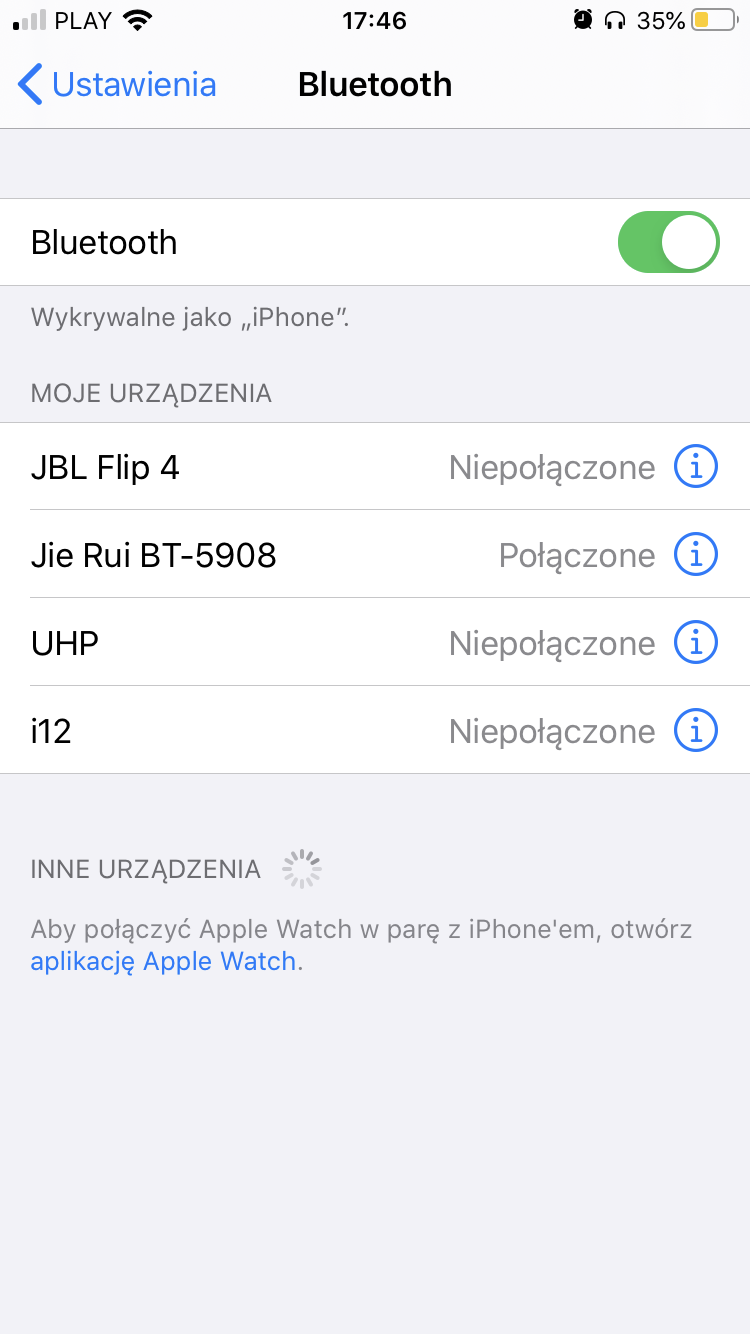Screen dimensions: 750x1334
Task: Open info for JBL Flip 4
Action: click(696, 467)
